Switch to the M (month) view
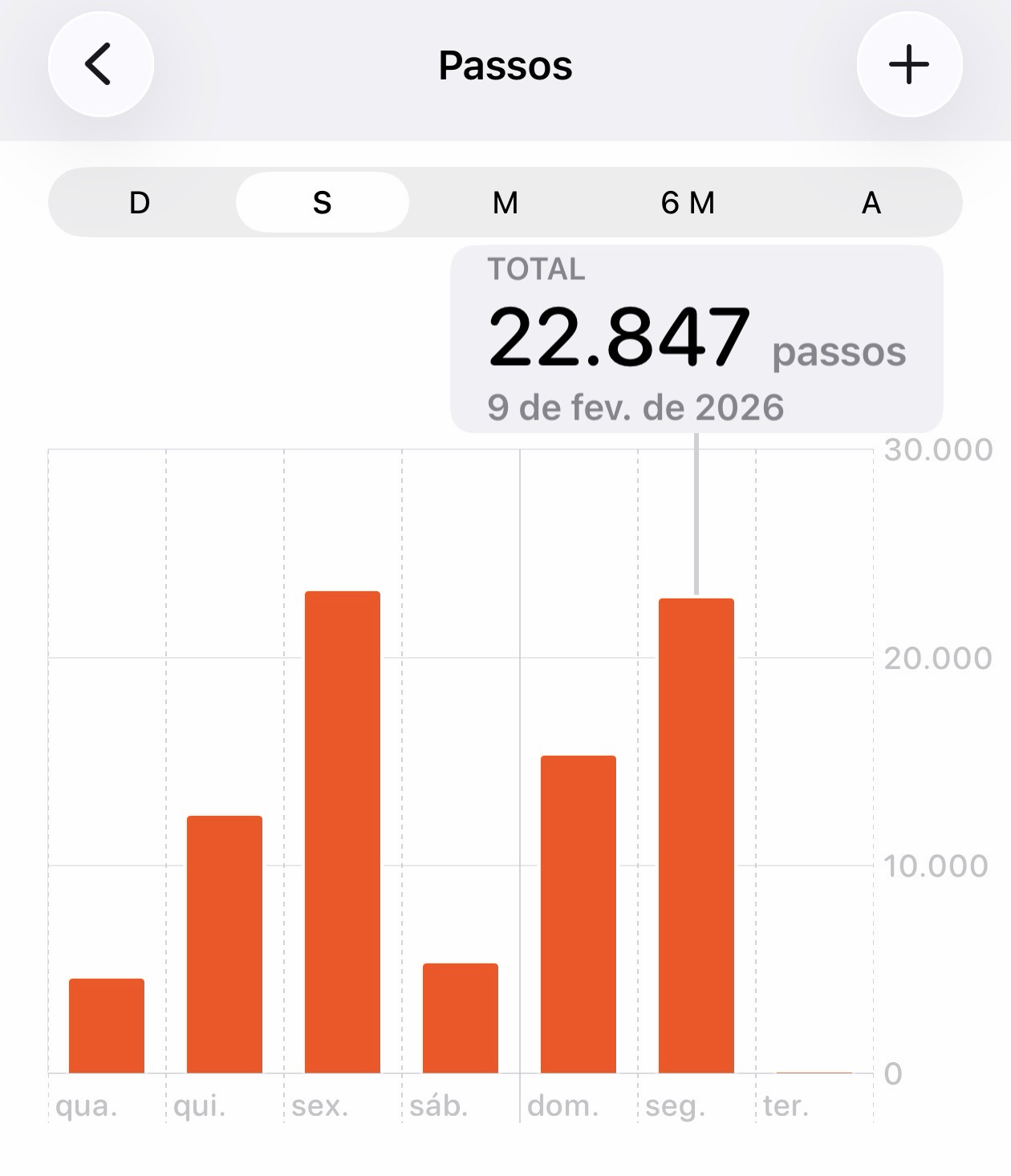Screen dimensions: 1011x1176 coord(505,203)
